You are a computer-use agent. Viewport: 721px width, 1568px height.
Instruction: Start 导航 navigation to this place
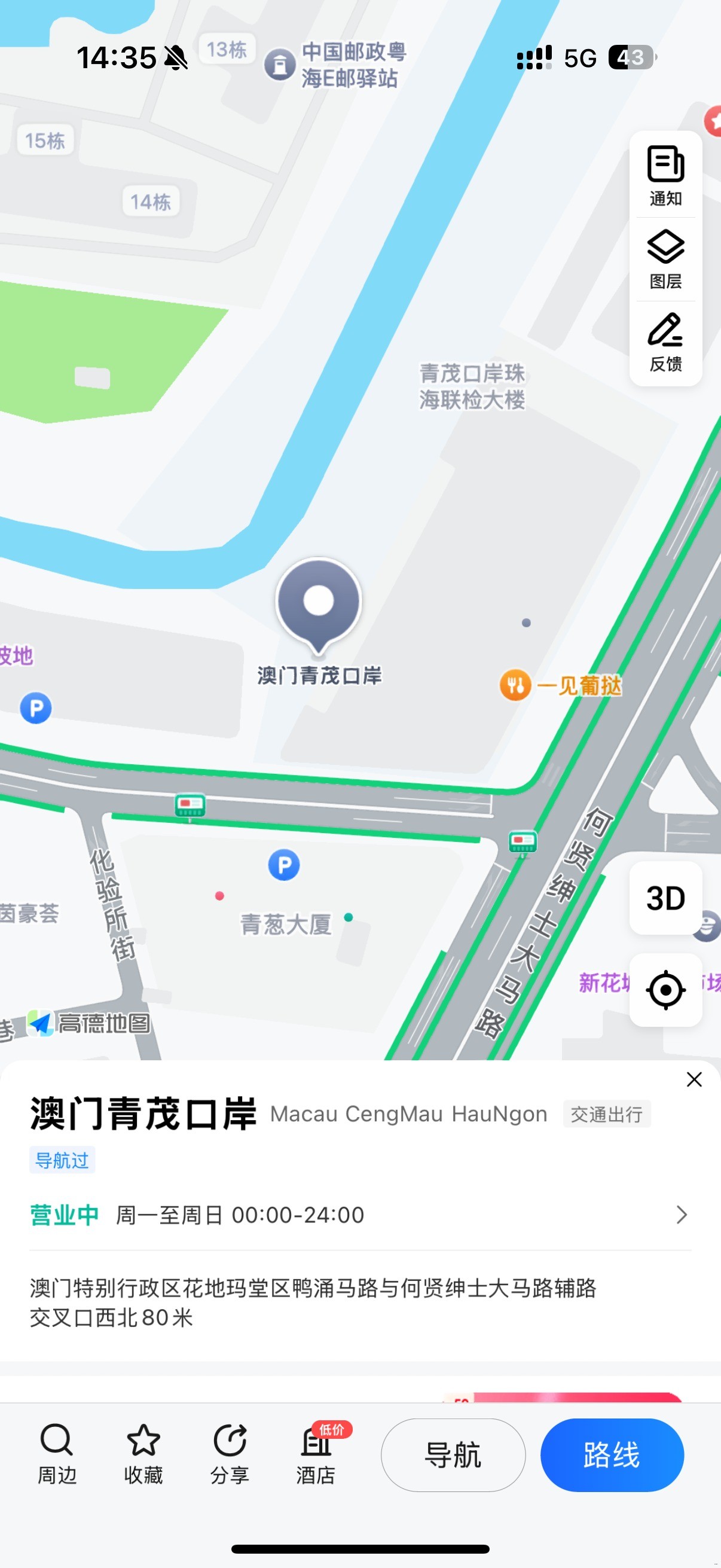click(x=453, y=1455)
